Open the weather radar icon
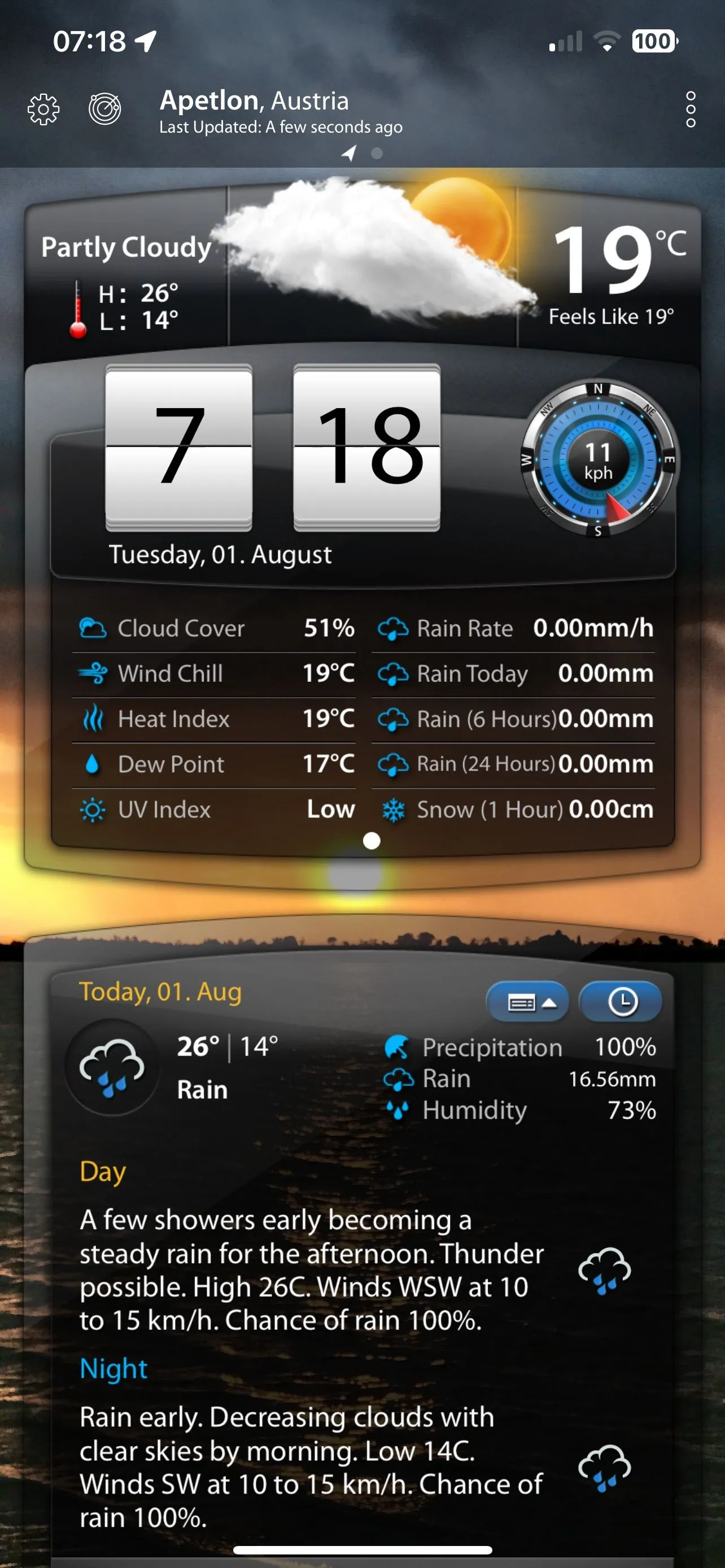 (x=104, y=110)
